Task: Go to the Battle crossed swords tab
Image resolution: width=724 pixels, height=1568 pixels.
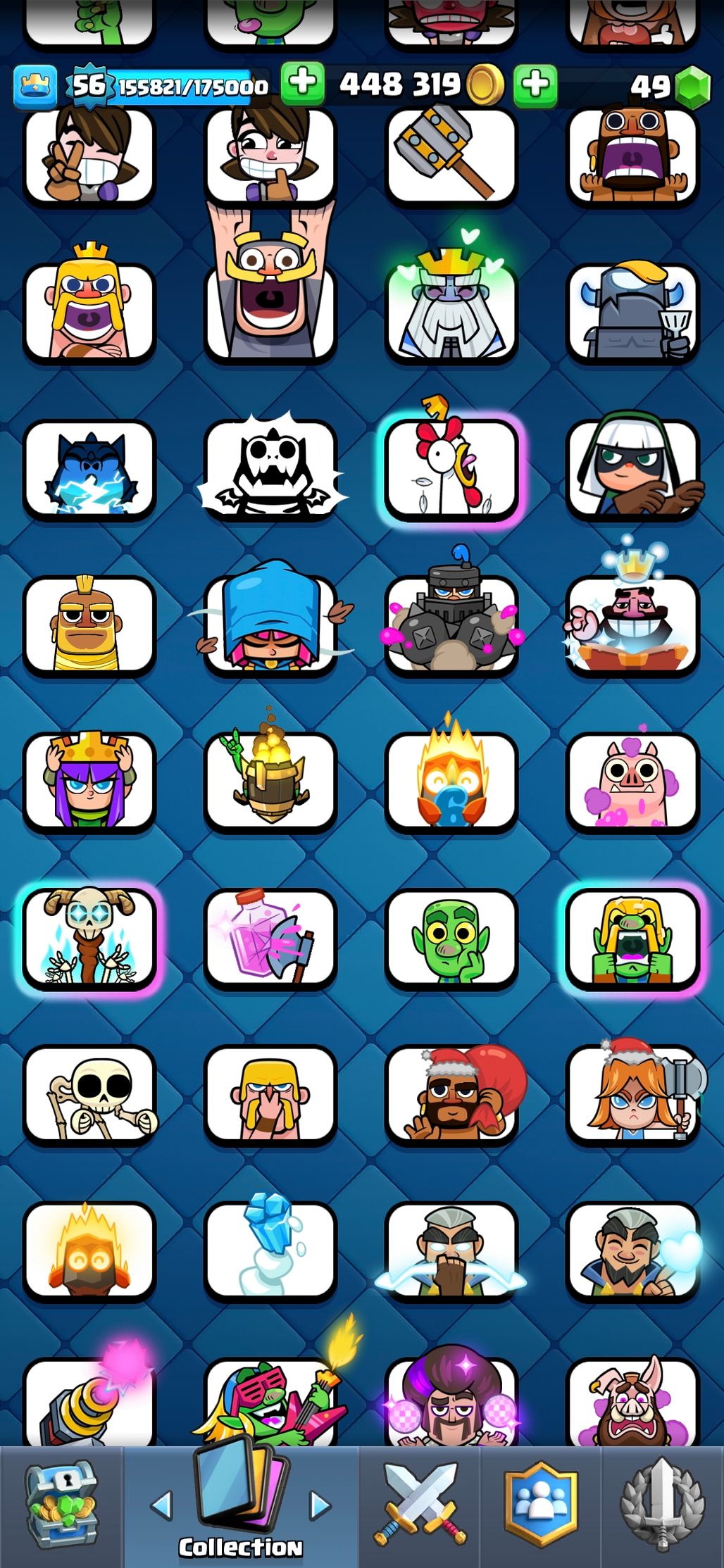Action: click(x=421, y=1505)
